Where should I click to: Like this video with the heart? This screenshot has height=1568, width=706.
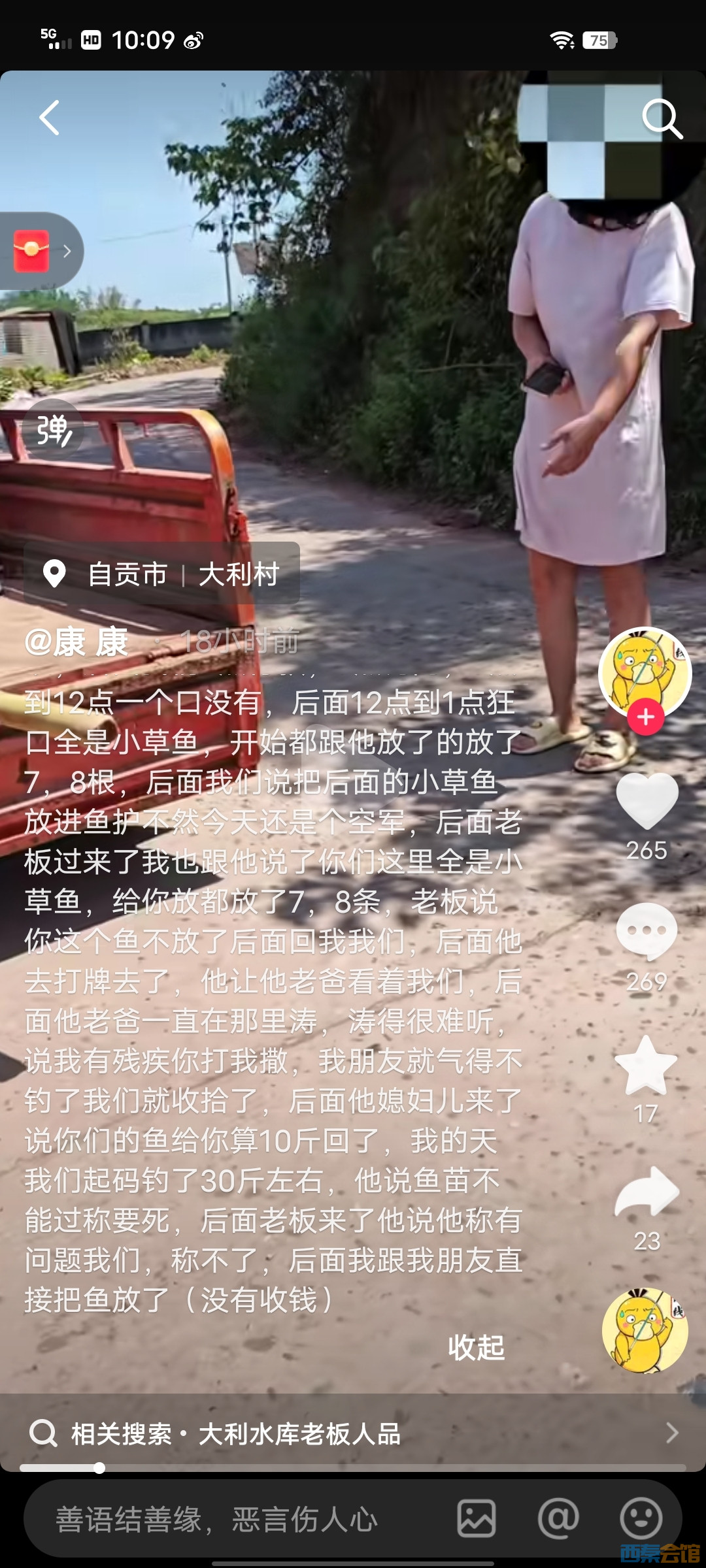click(x=647, y=801)
